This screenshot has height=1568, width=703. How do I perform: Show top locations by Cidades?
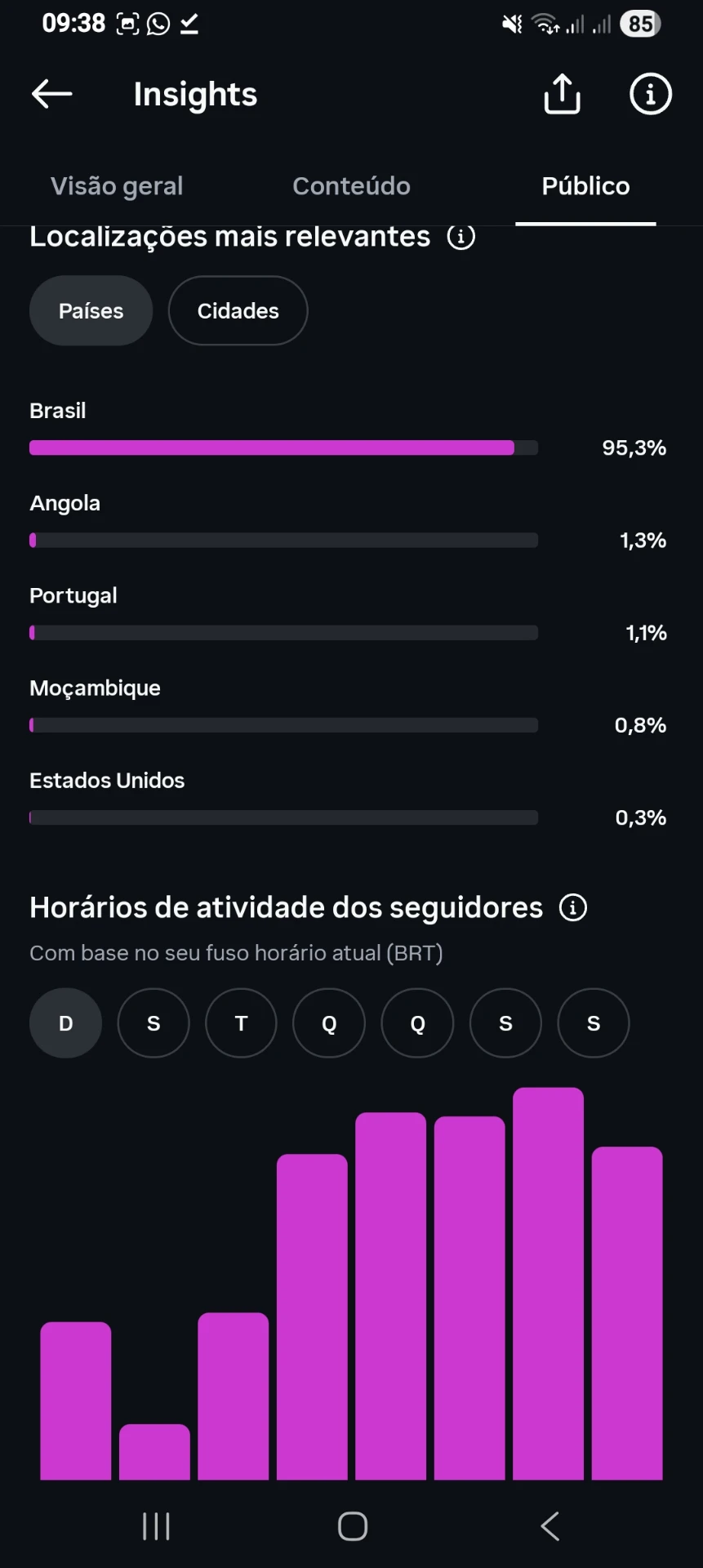pyautogui.click(x=238, y=310)
